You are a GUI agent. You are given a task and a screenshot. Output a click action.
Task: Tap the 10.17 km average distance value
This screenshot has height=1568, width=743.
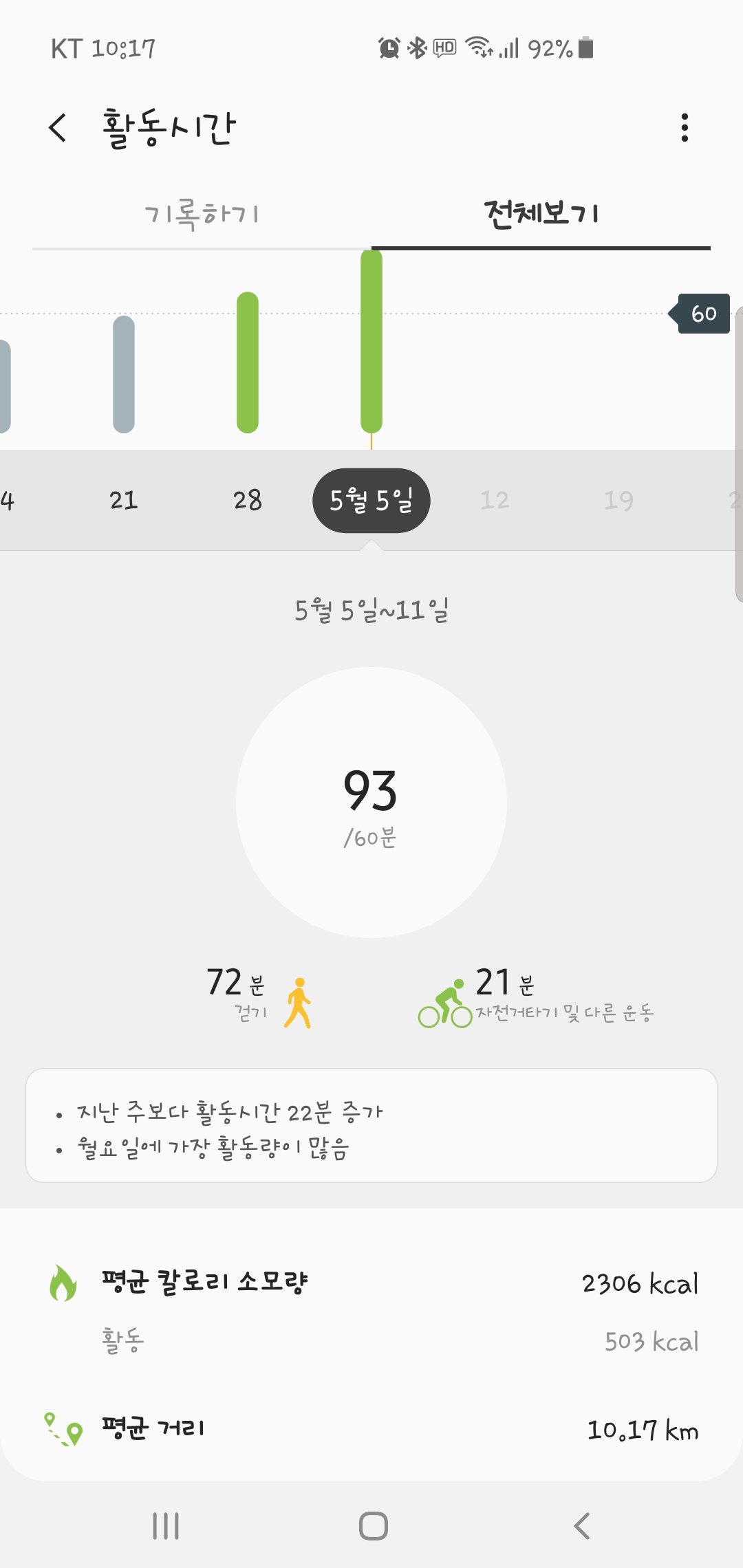(644, 1430)
